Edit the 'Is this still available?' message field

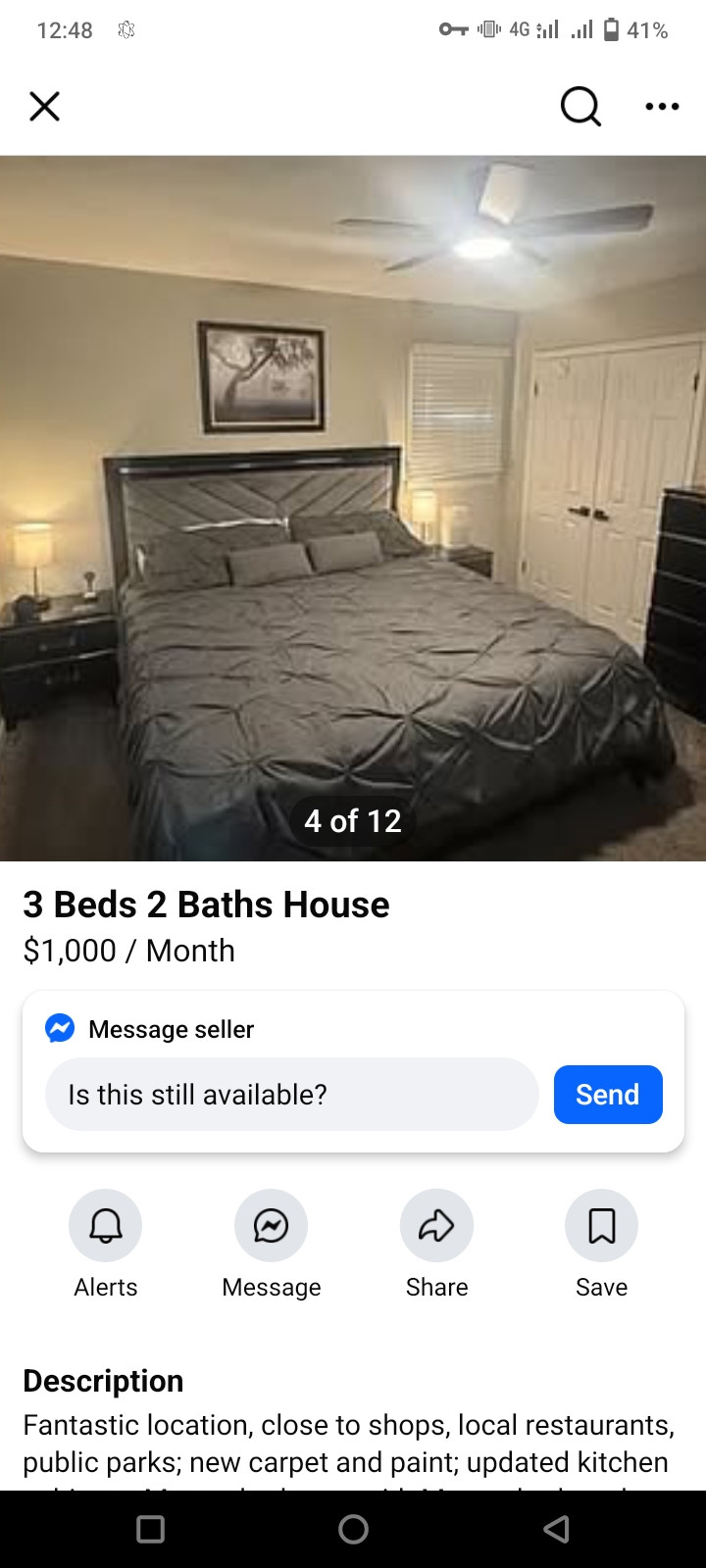[291, 1094]
